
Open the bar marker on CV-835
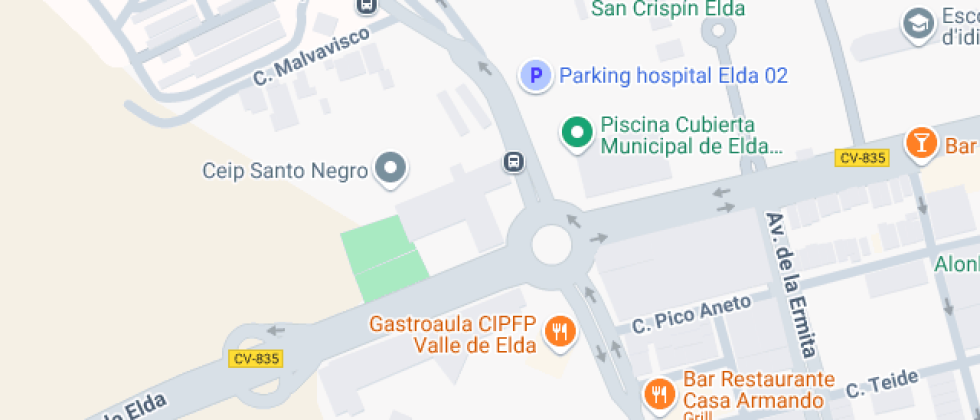click(920, 142)
